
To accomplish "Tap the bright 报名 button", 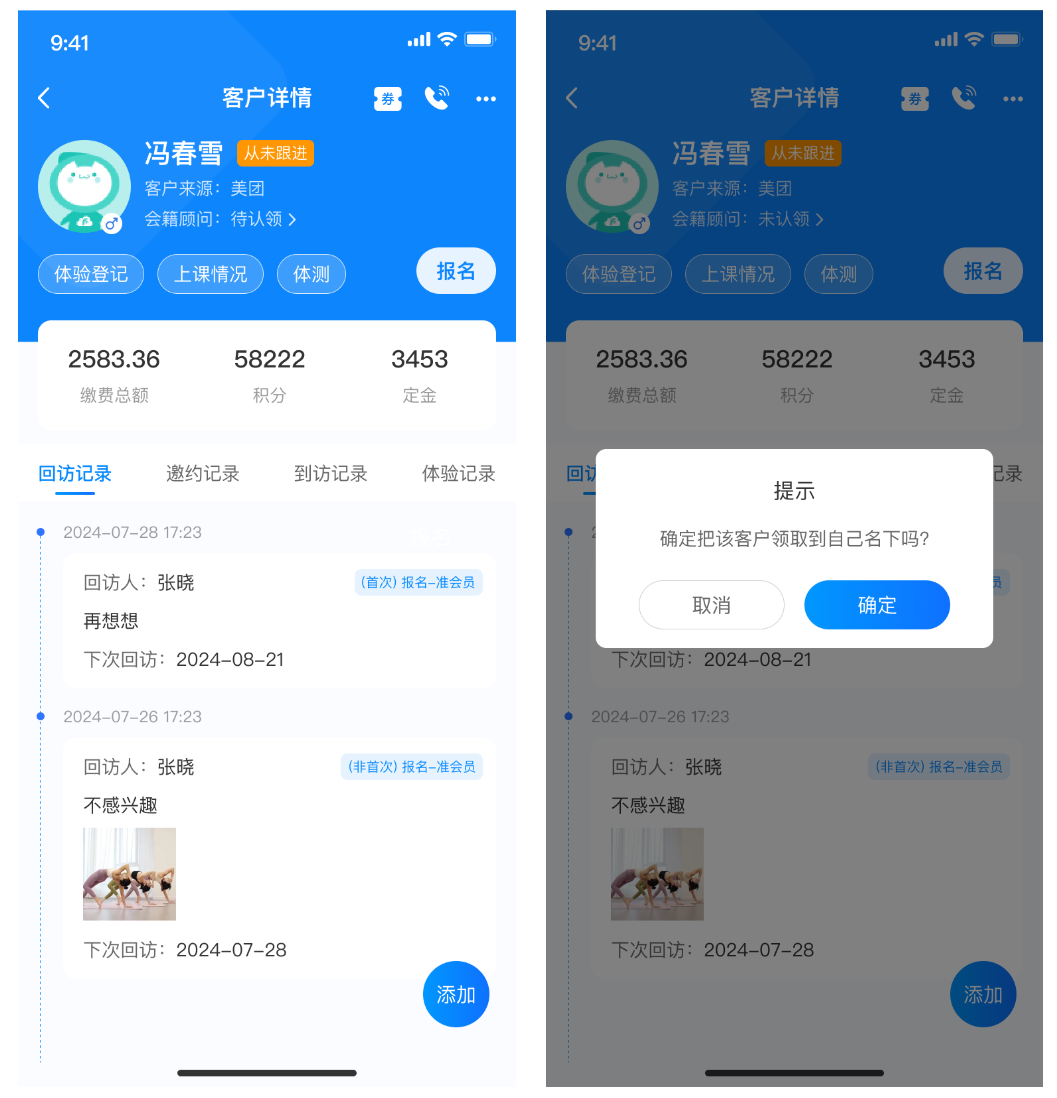I will click(x=455, y=271).
